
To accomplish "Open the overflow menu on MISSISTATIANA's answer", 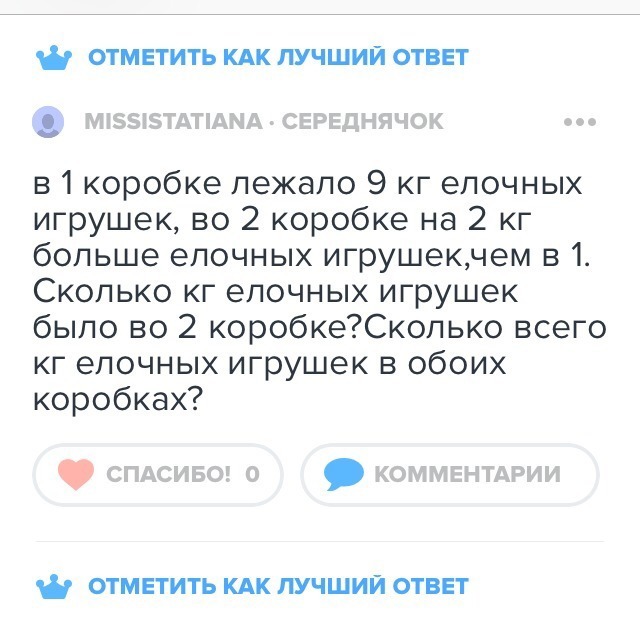I will click(x=579, y=122).
